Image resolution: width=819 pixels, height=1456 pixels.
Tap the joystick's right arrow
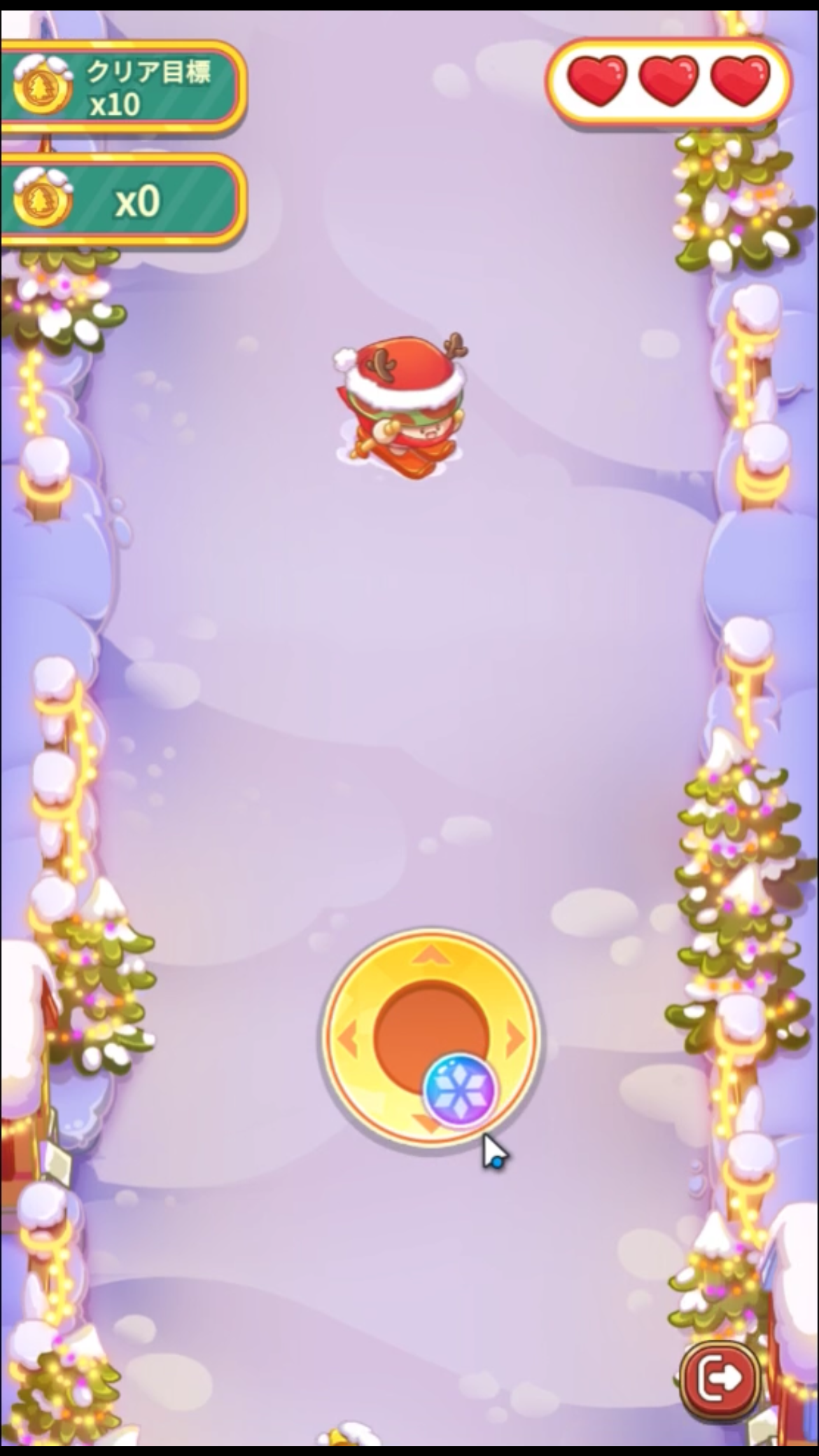515,1037
